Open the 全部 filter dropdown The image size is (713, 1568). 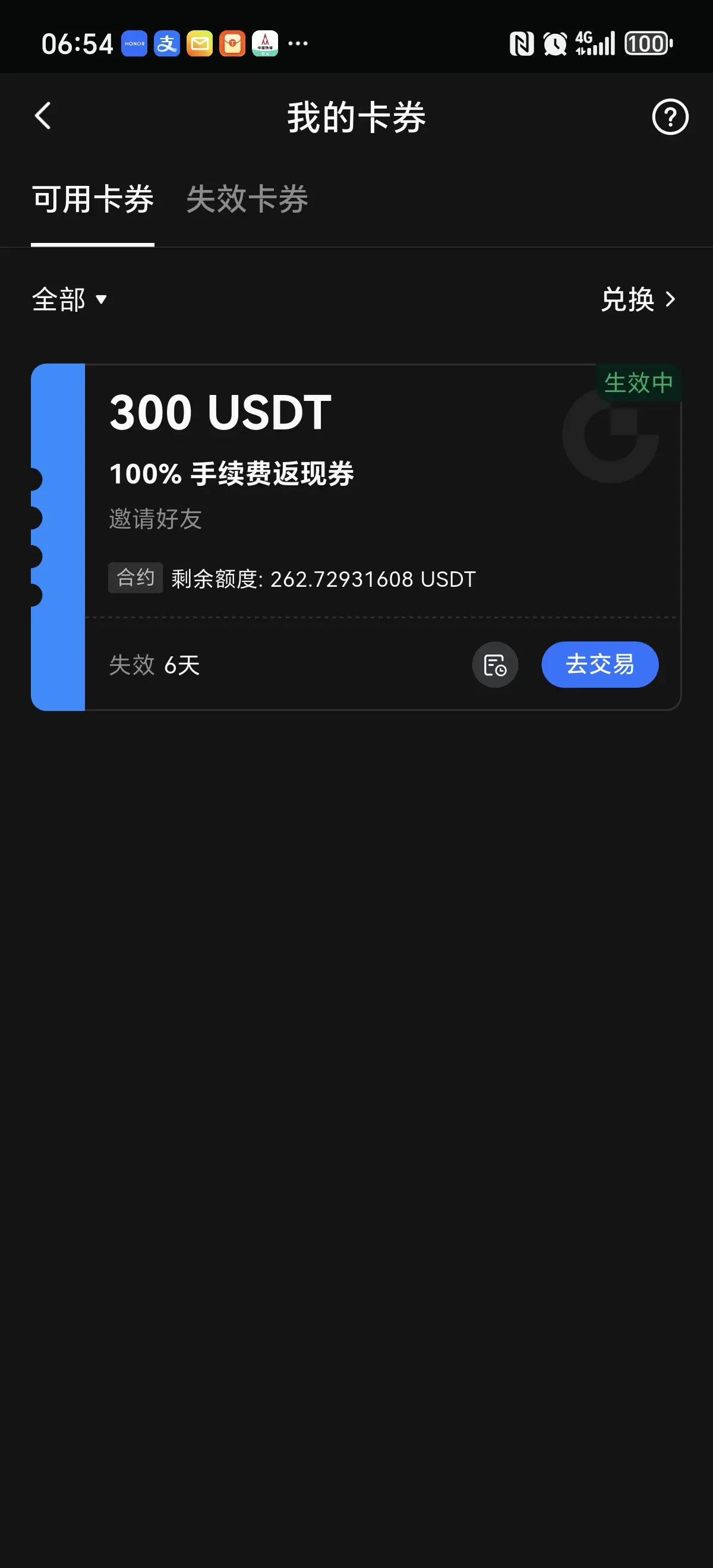(69, 299)
